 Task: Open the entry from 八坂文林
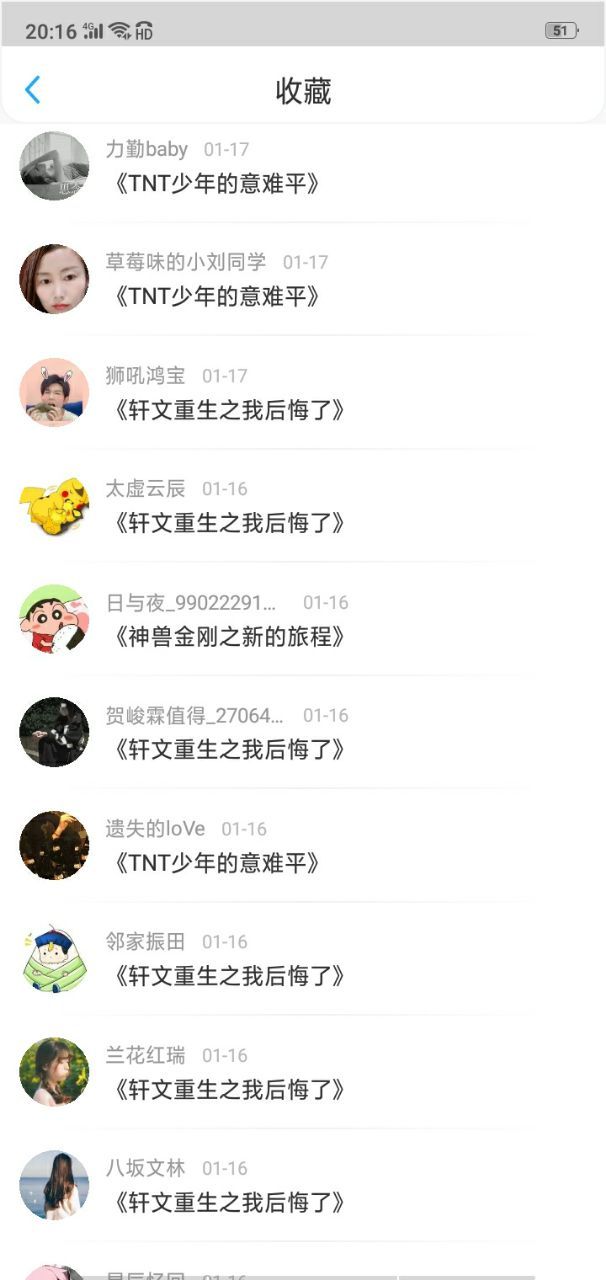tap(303, 1185)
